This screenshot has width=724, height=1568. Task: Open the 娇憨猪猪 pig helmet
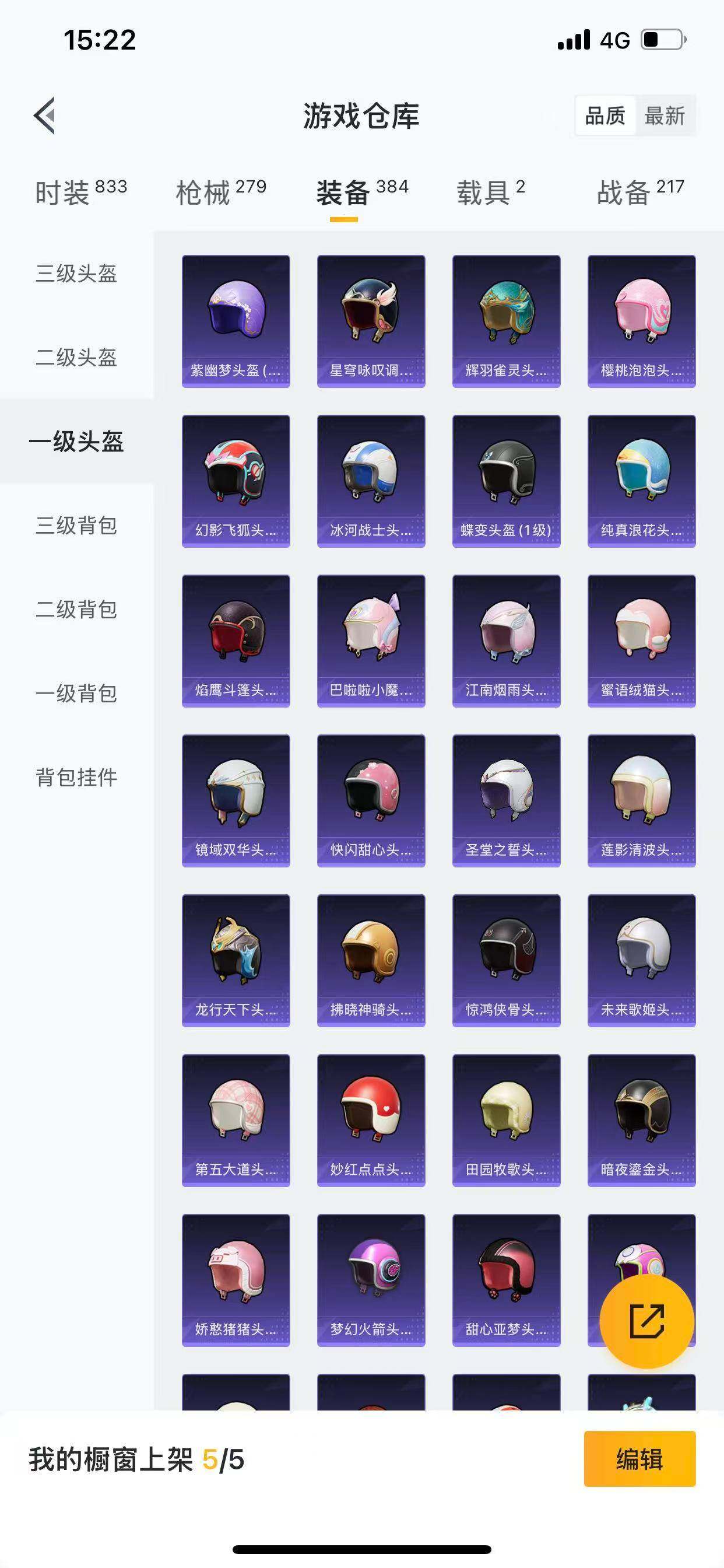point(236,1278)
